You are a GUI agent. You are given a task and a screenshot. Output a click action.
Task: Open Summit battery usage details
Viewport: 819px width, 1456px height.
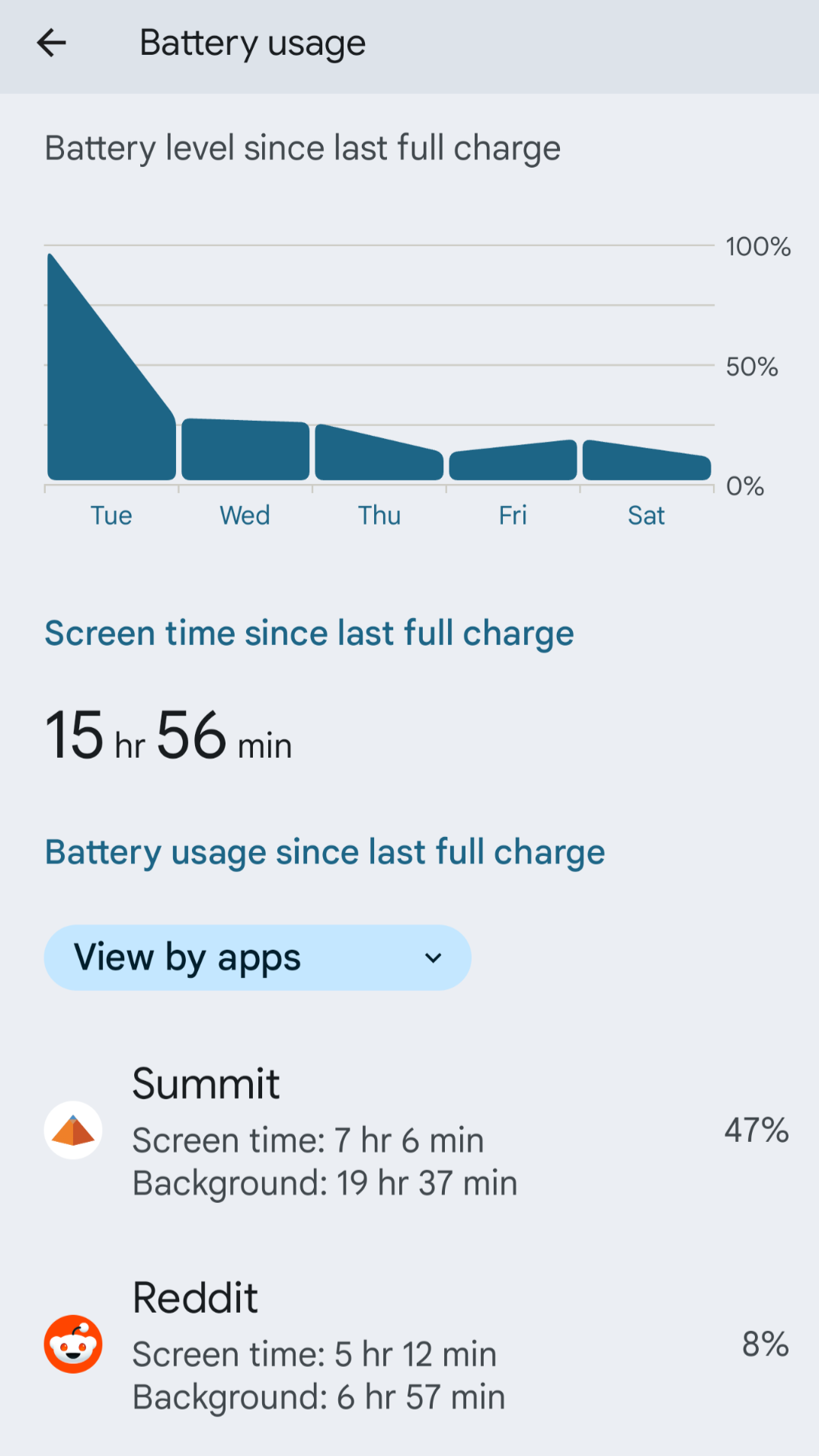coord(411,1131)
